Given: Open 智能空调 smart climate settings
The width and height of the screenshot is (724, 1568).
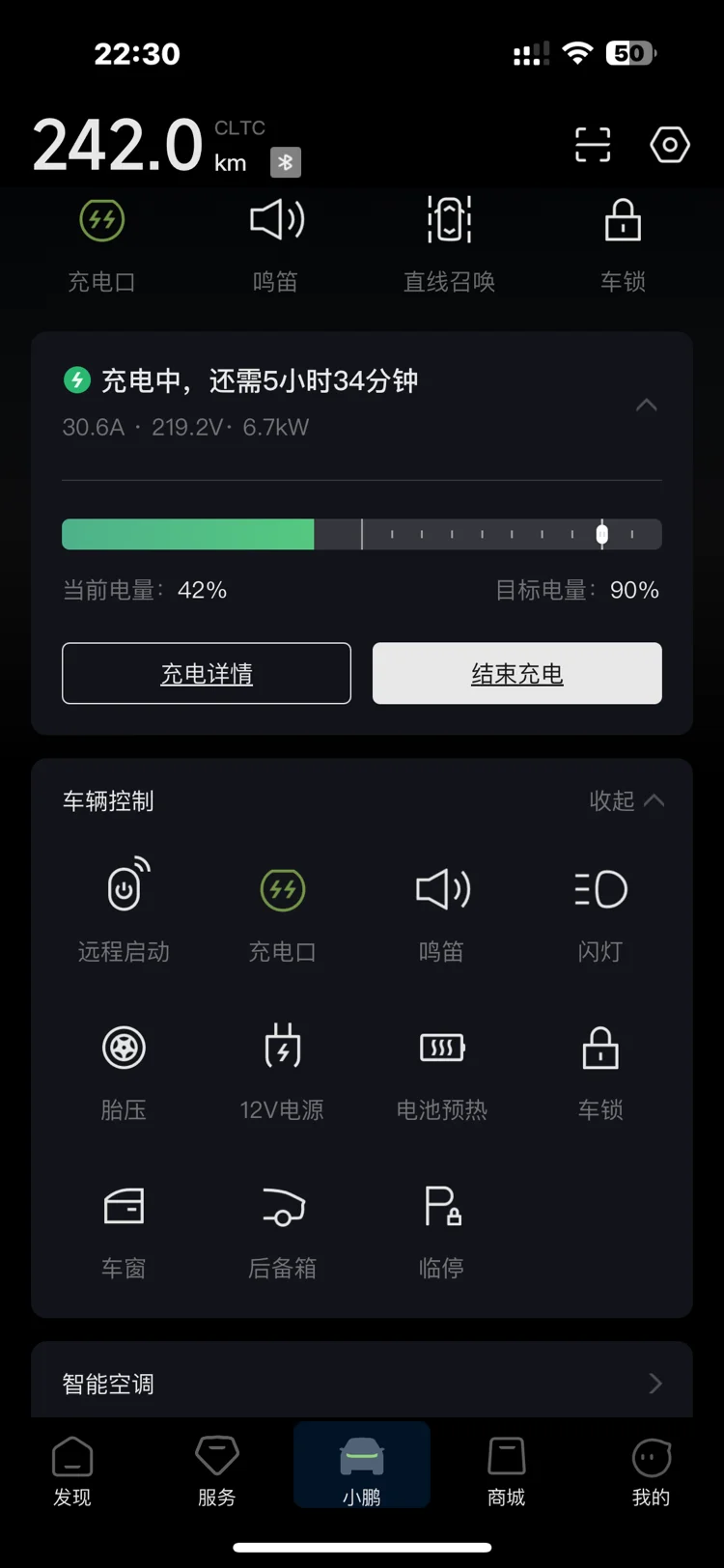Looking at the screenshot, I should [x=362, y=1384].
